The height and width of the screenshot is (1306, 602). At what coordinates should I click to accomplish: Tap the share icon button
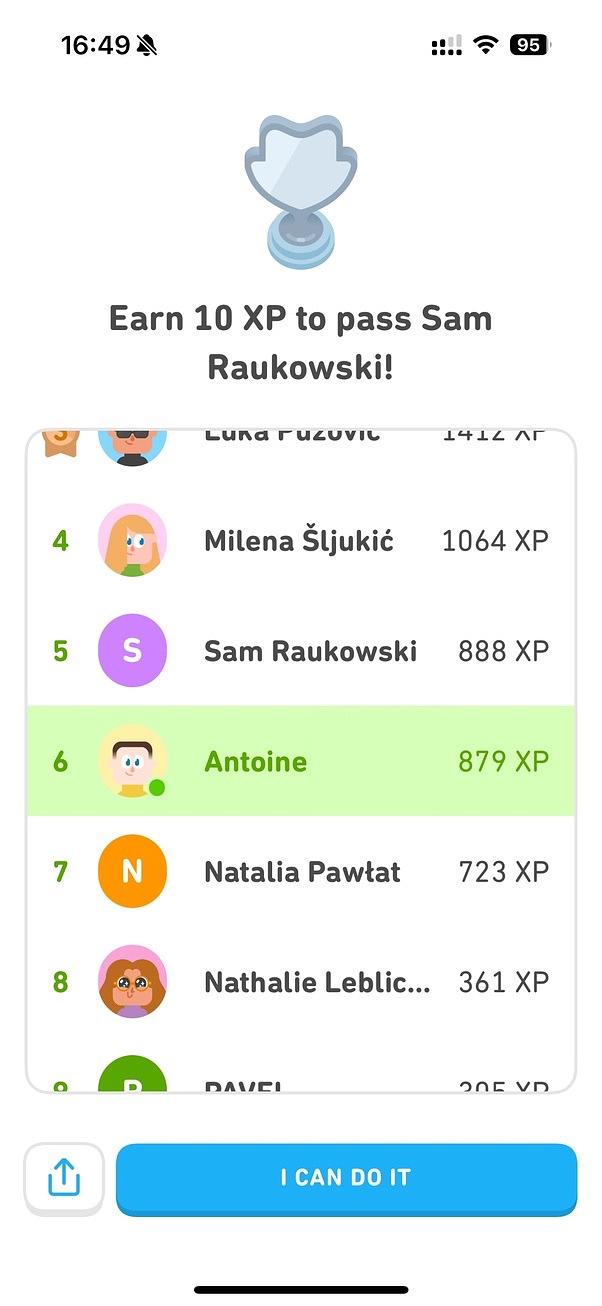point(63,1178)
